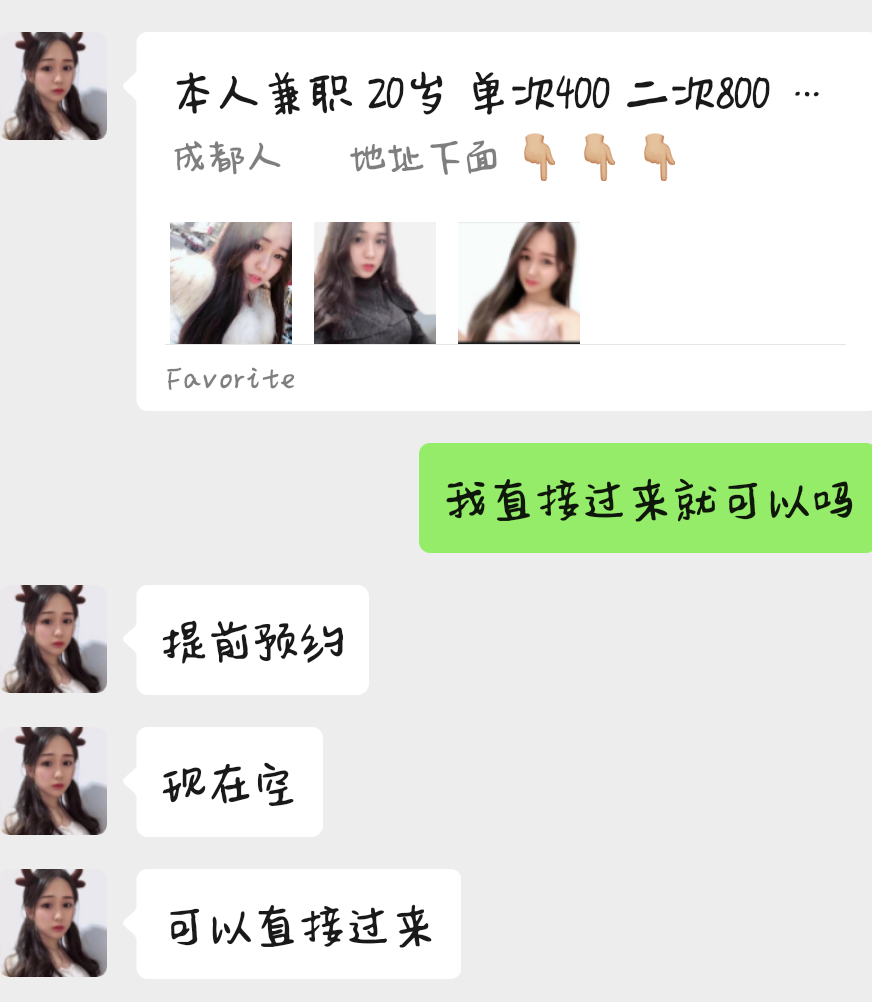
Task: View the second photo in the shared set
Action: click(374, 282)
